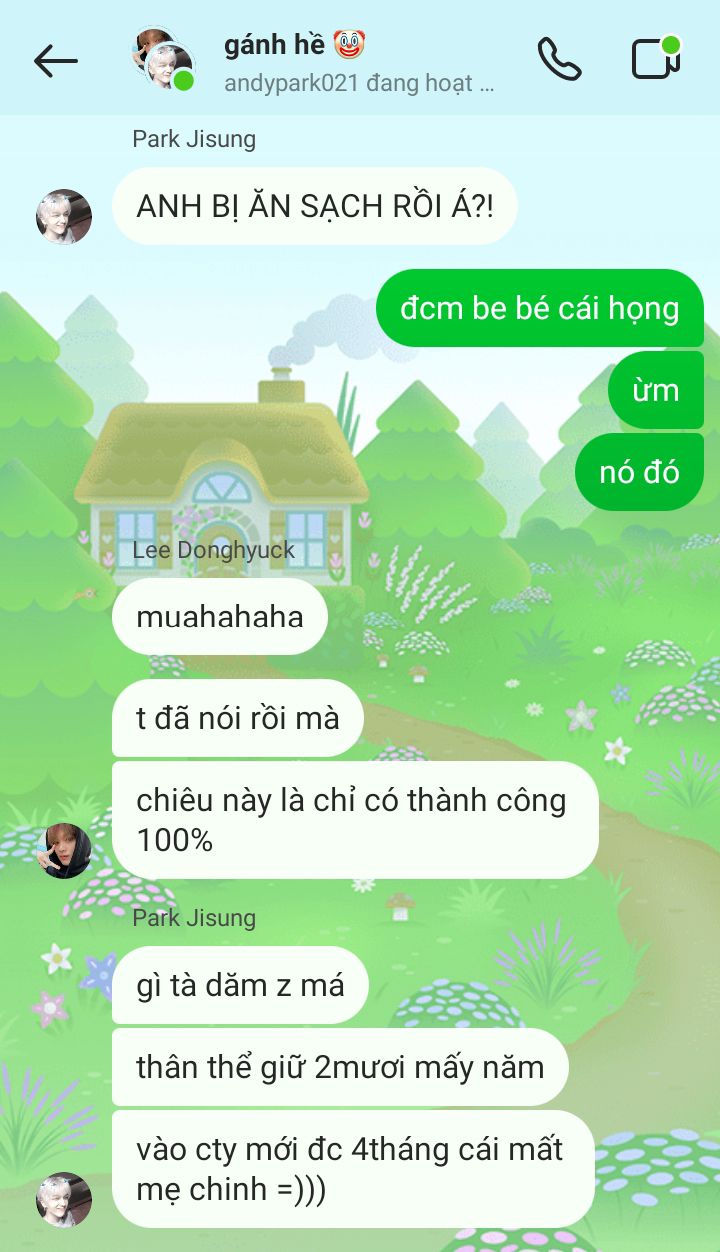Image resolution: width=720 pixels, height=1252 pixels.
Task: Start a voice call in the group
Action: [559, 59]
